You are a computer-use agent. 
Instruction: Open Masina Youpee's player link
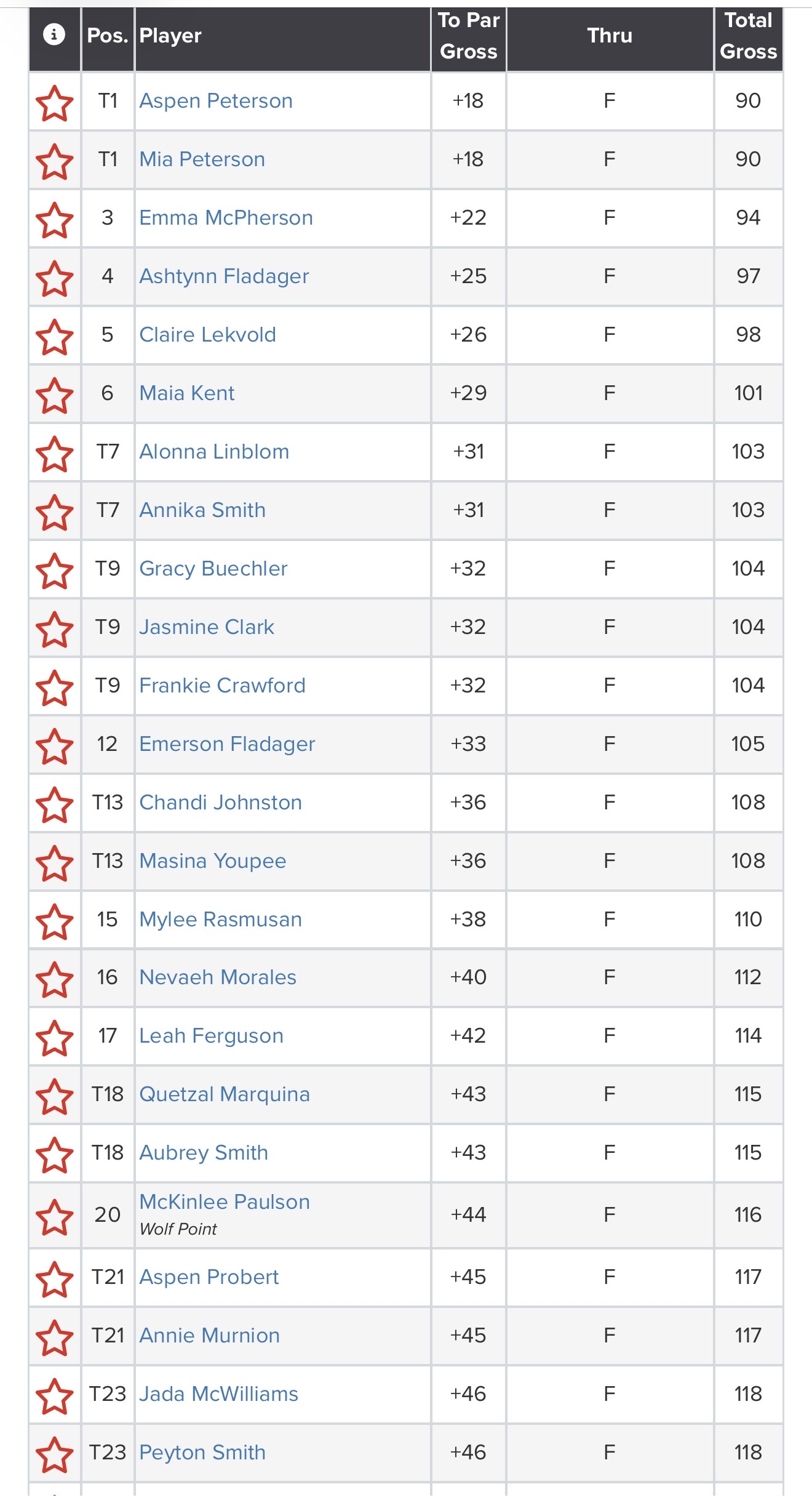pos(212,861)
